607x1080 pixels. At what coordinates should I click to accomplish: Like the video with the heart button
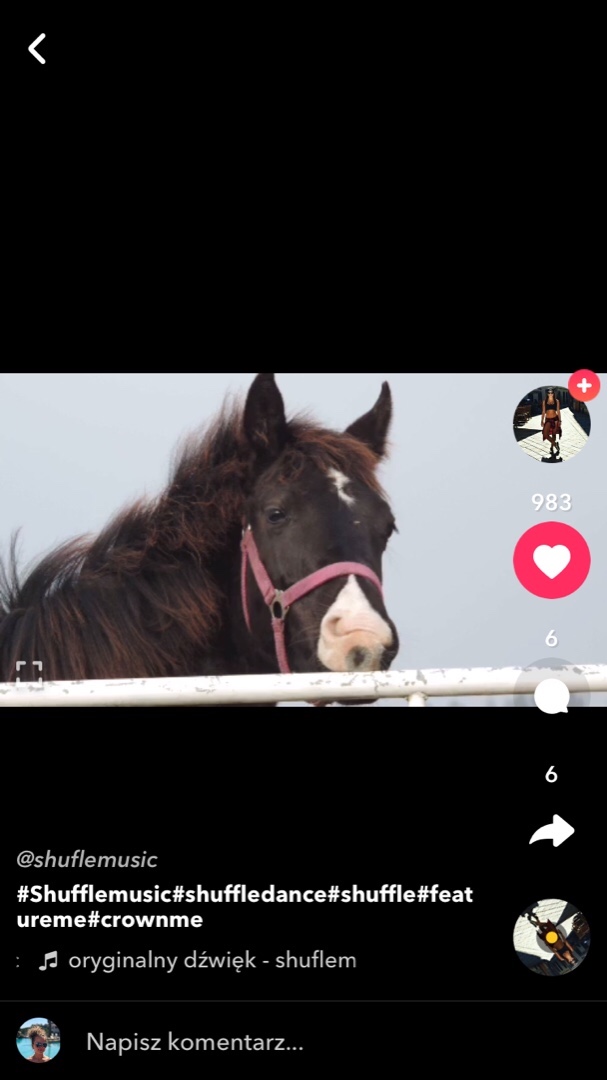551,560
